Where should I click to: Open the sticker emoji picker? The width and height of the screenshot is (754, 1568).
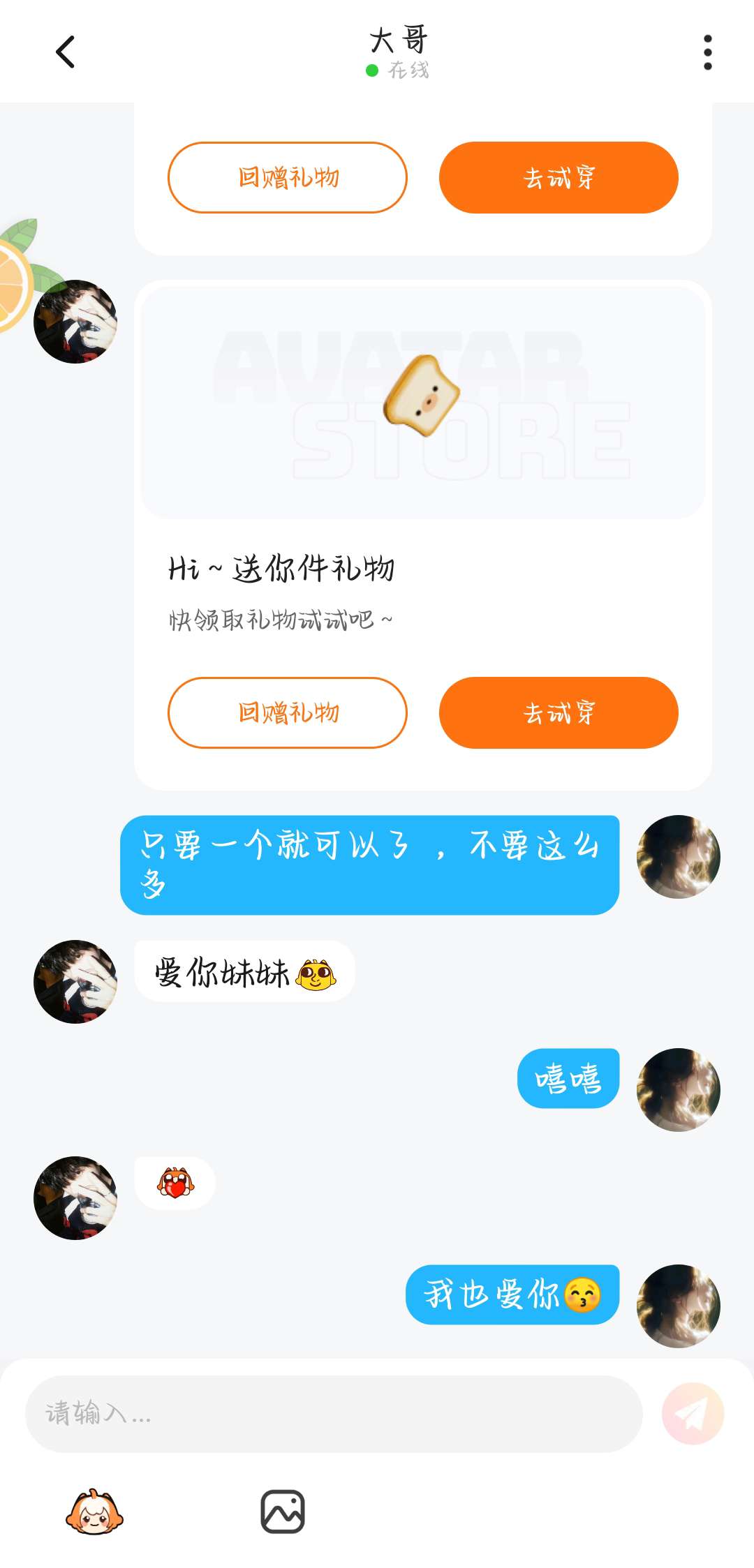pos(94,1511)
